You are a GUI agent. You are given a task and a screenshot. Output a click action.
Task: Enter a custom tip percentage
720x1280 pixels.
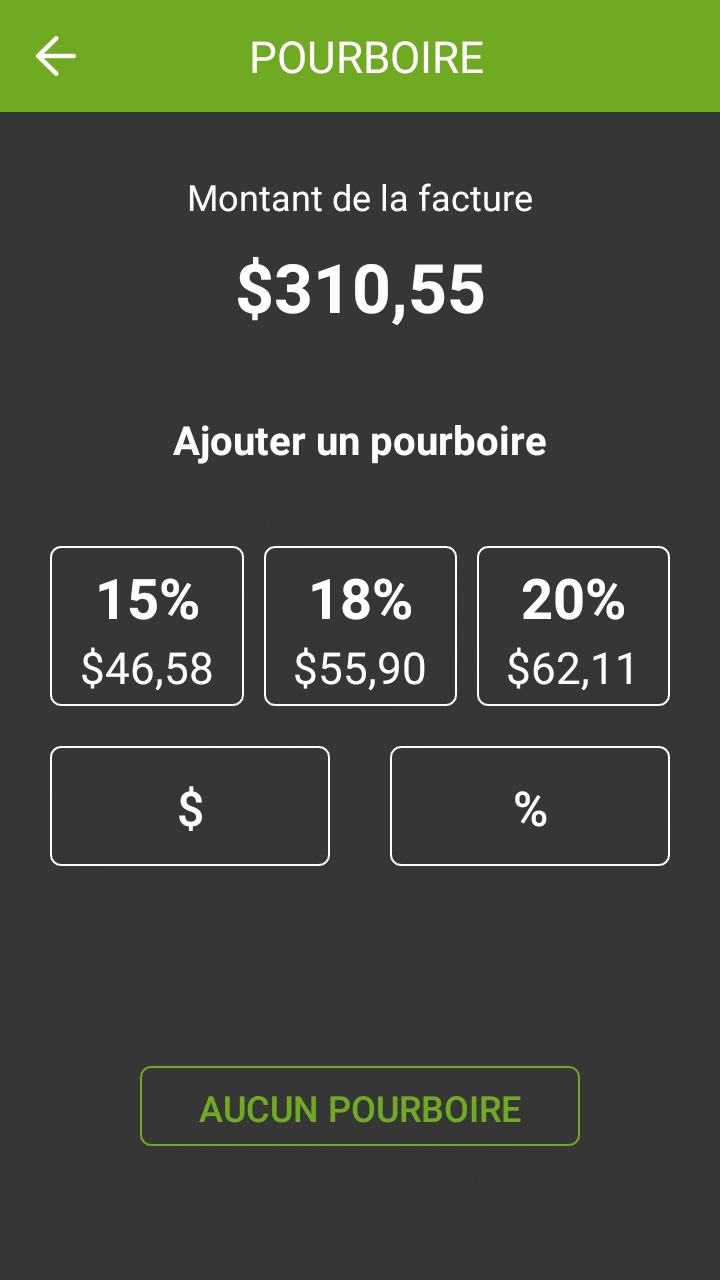point(530,806)
